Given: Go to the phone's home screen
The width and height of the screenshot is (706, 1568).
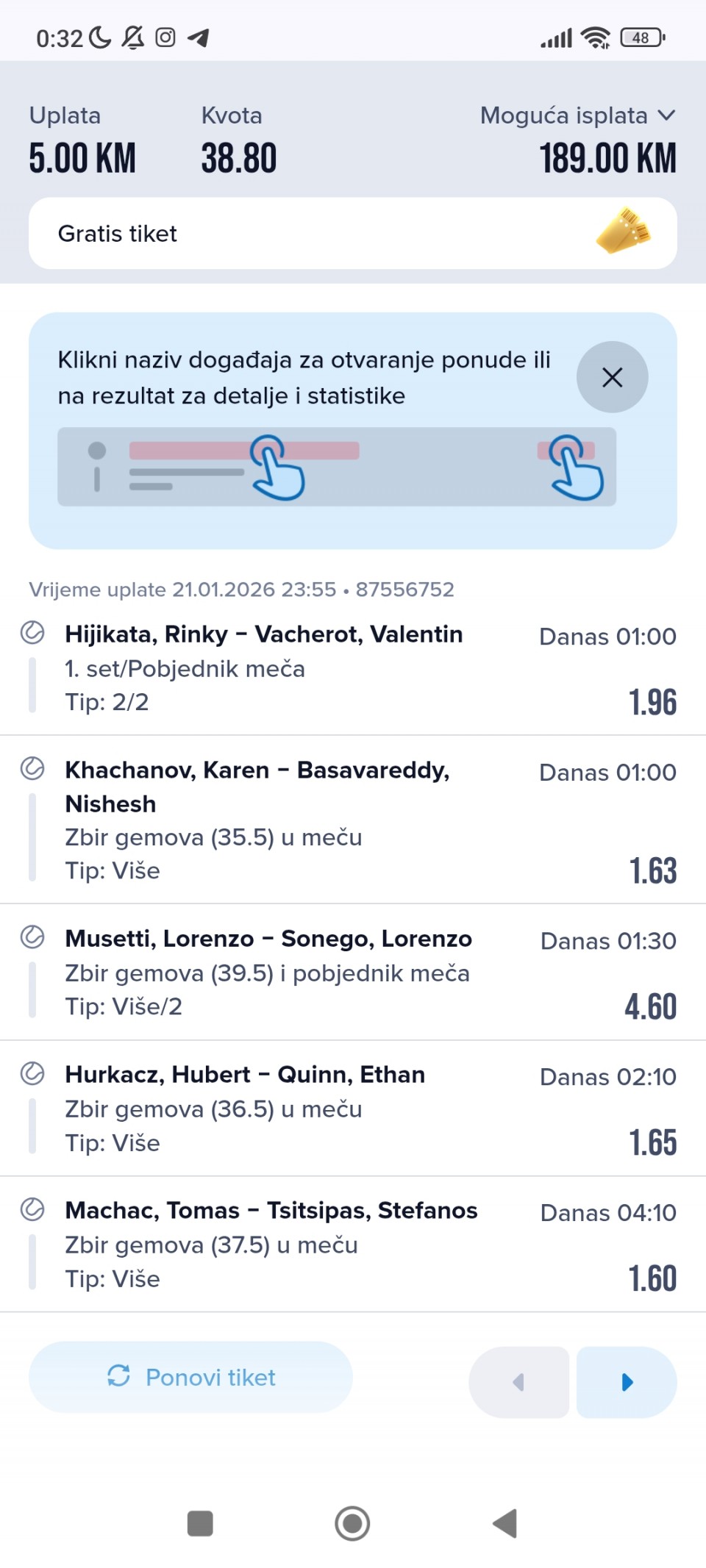Looking at the screenshot, I should 352,1524.
